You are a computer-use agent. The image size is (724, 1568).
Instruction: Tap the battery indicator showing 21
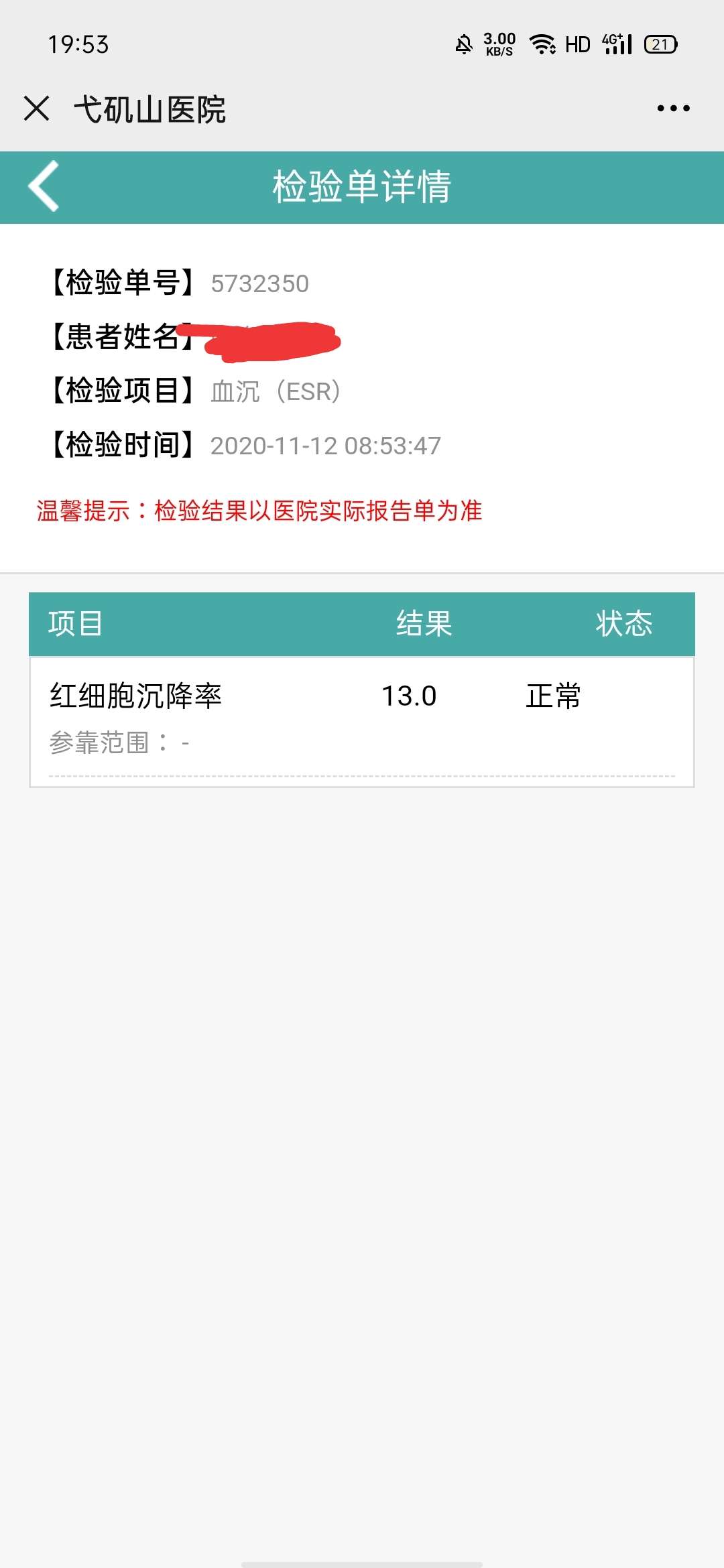660,44
